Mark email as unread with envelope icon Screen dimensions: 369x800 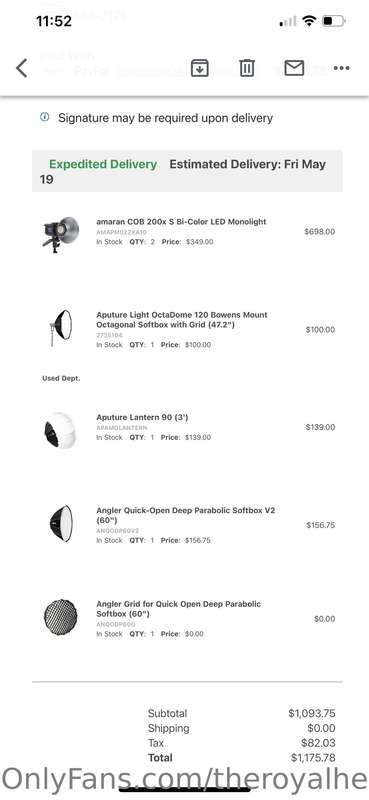click(294, 68)
